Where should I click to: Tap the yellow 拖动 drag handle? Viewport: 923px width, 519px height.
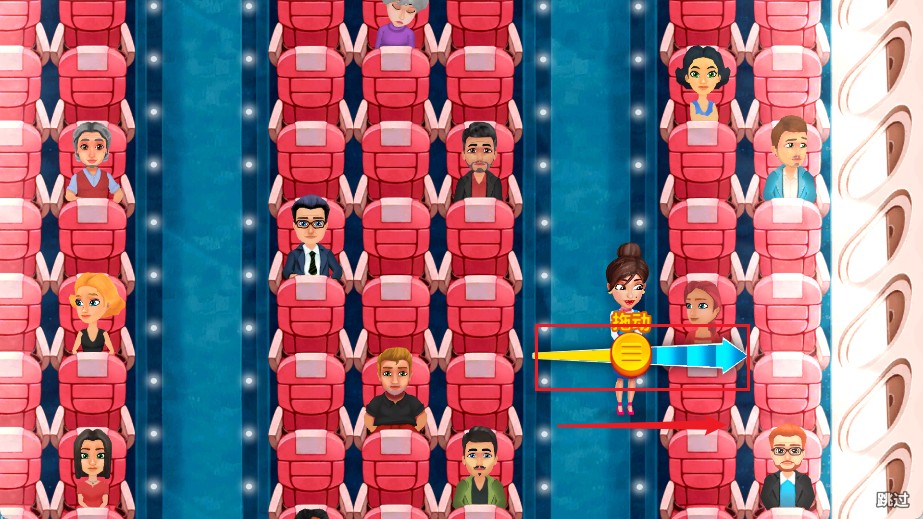pos(631,354)
